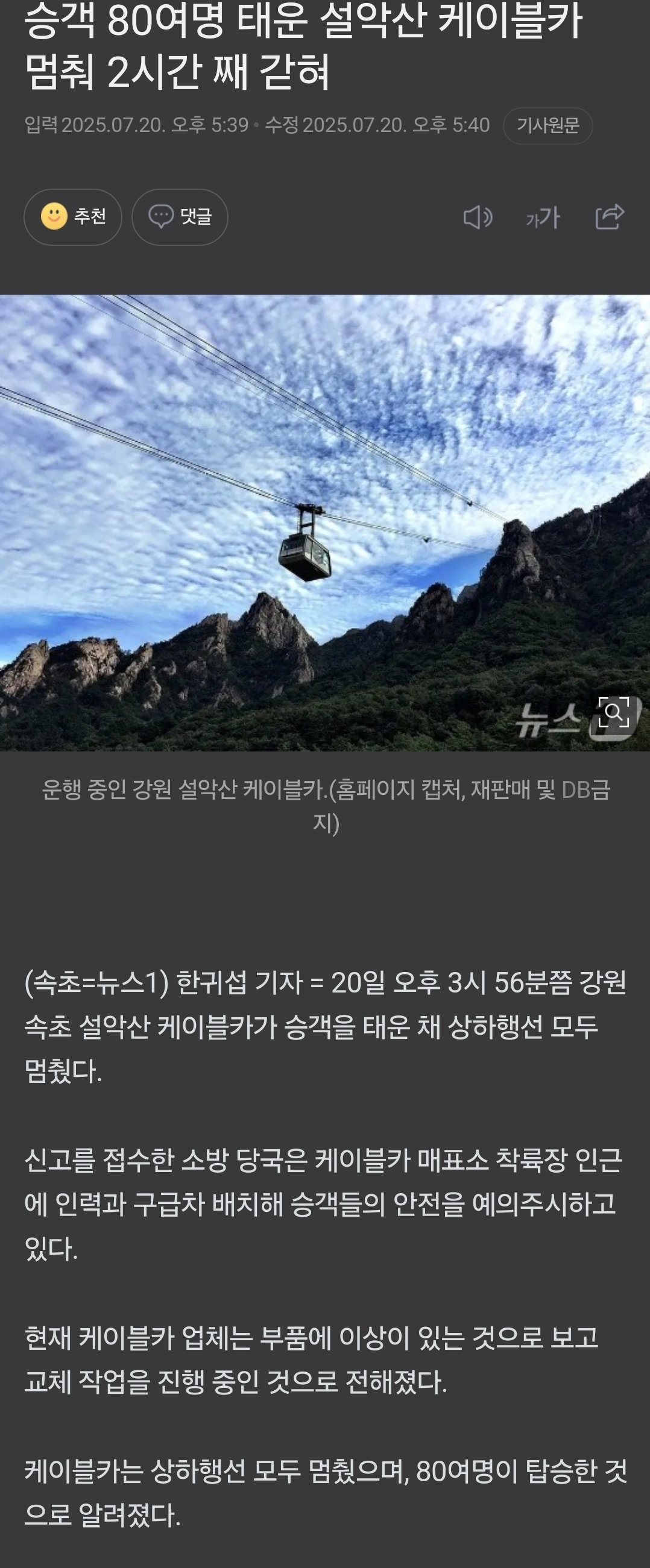Share this article
The height and width of the screenshot is (1568, 650).
[609, 217]
